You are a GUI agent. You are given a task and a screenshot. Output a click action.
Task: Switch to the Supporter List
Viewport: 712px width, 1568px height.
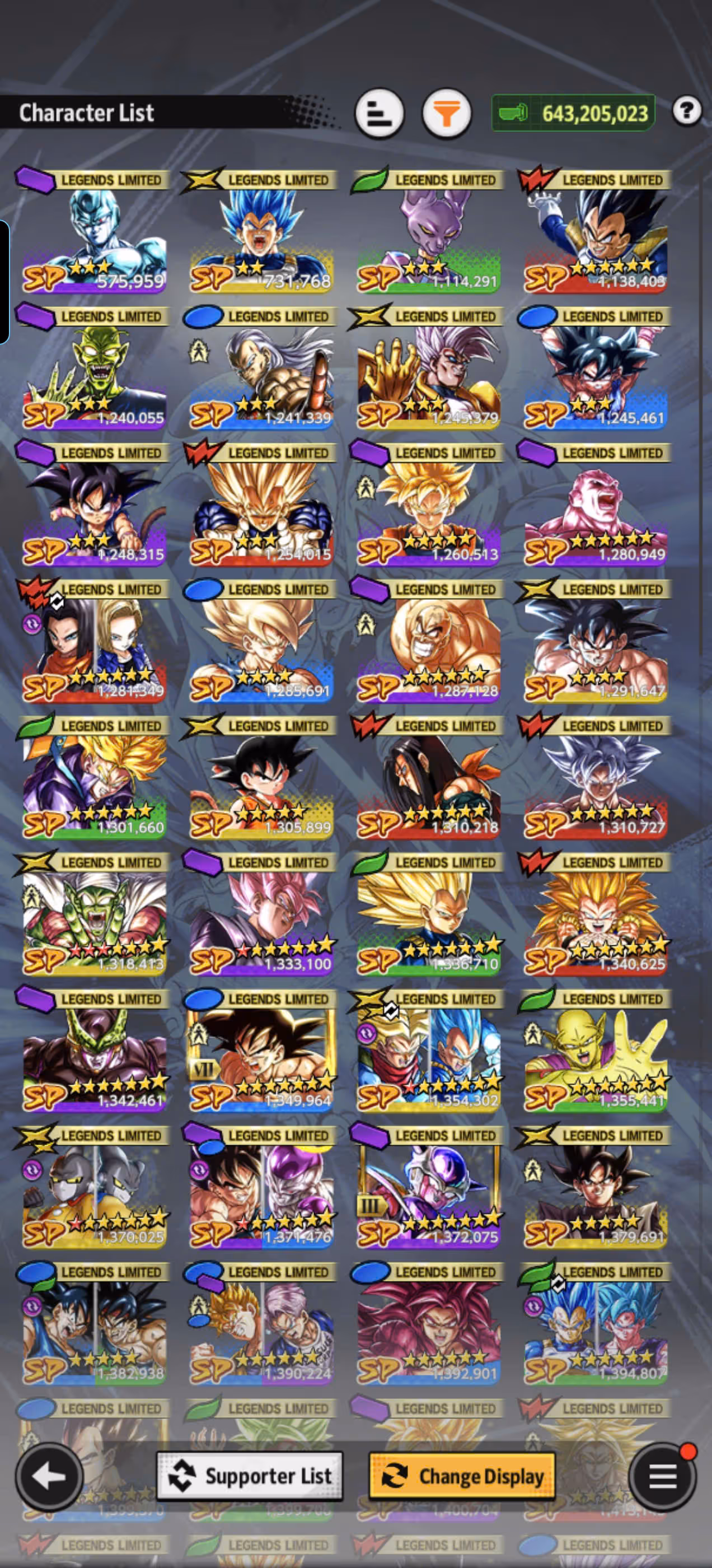point(250,1476)
